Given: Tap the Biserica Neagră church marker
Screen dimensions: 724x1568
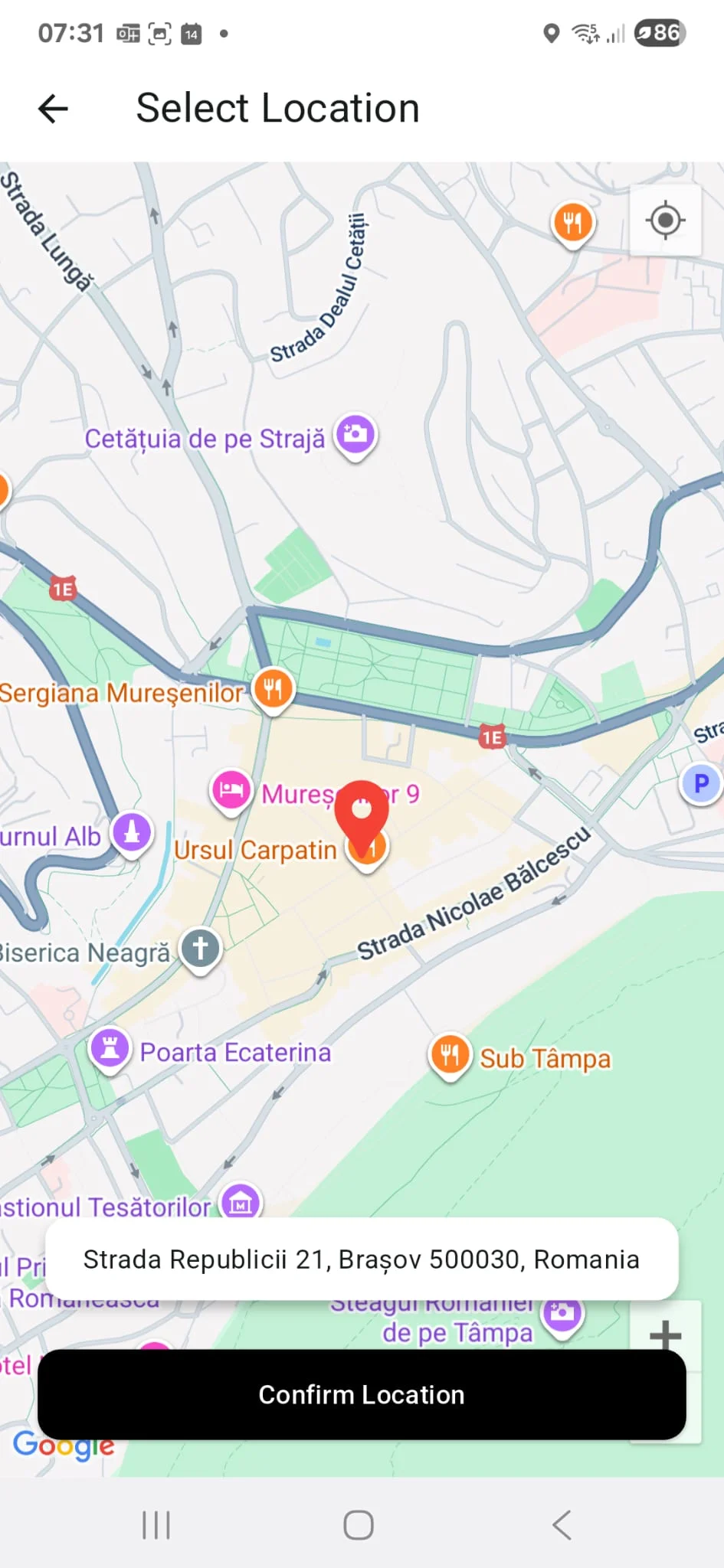Looking at the screenshot, I should pyautogui.click(x=201, y=949).
